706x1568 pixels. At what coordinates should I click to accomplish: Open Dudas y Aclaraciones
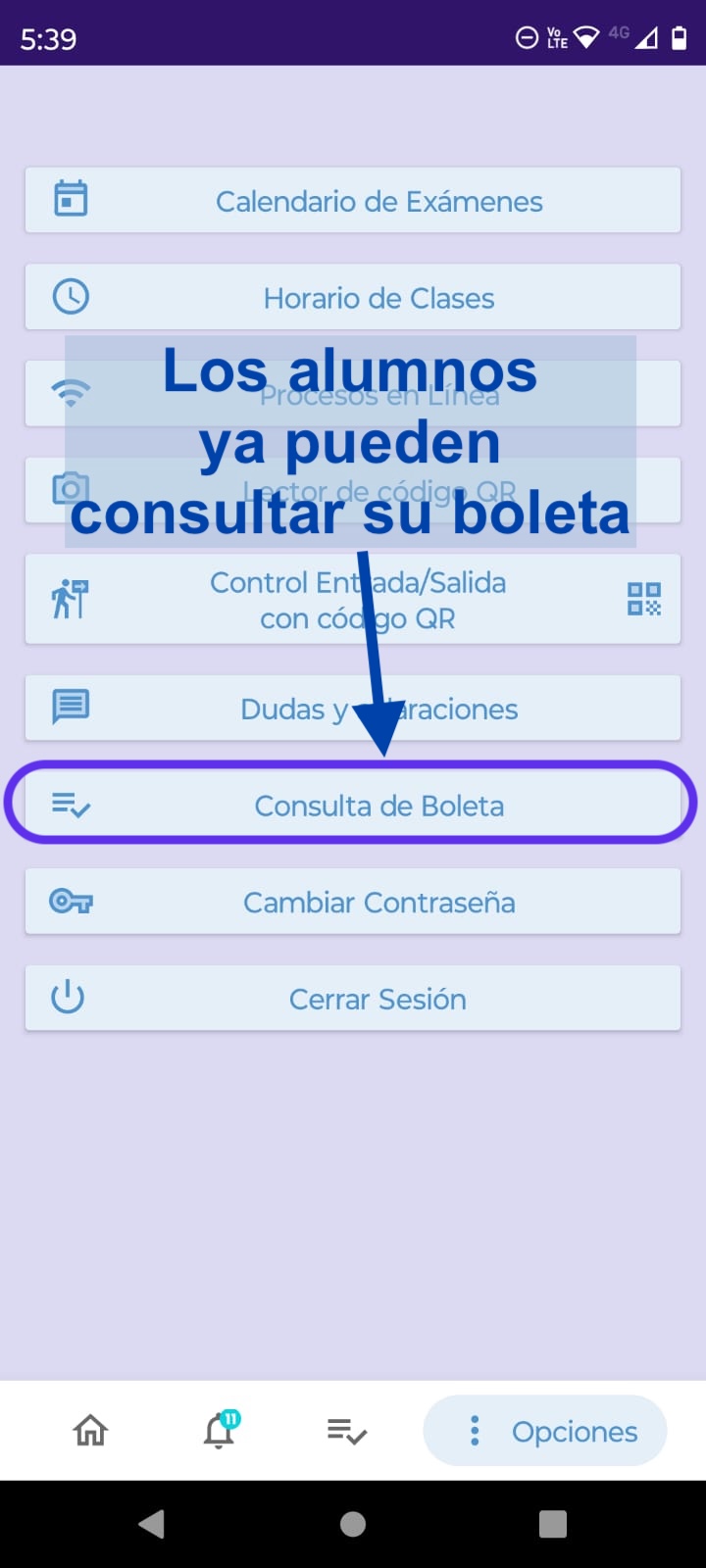353,708
